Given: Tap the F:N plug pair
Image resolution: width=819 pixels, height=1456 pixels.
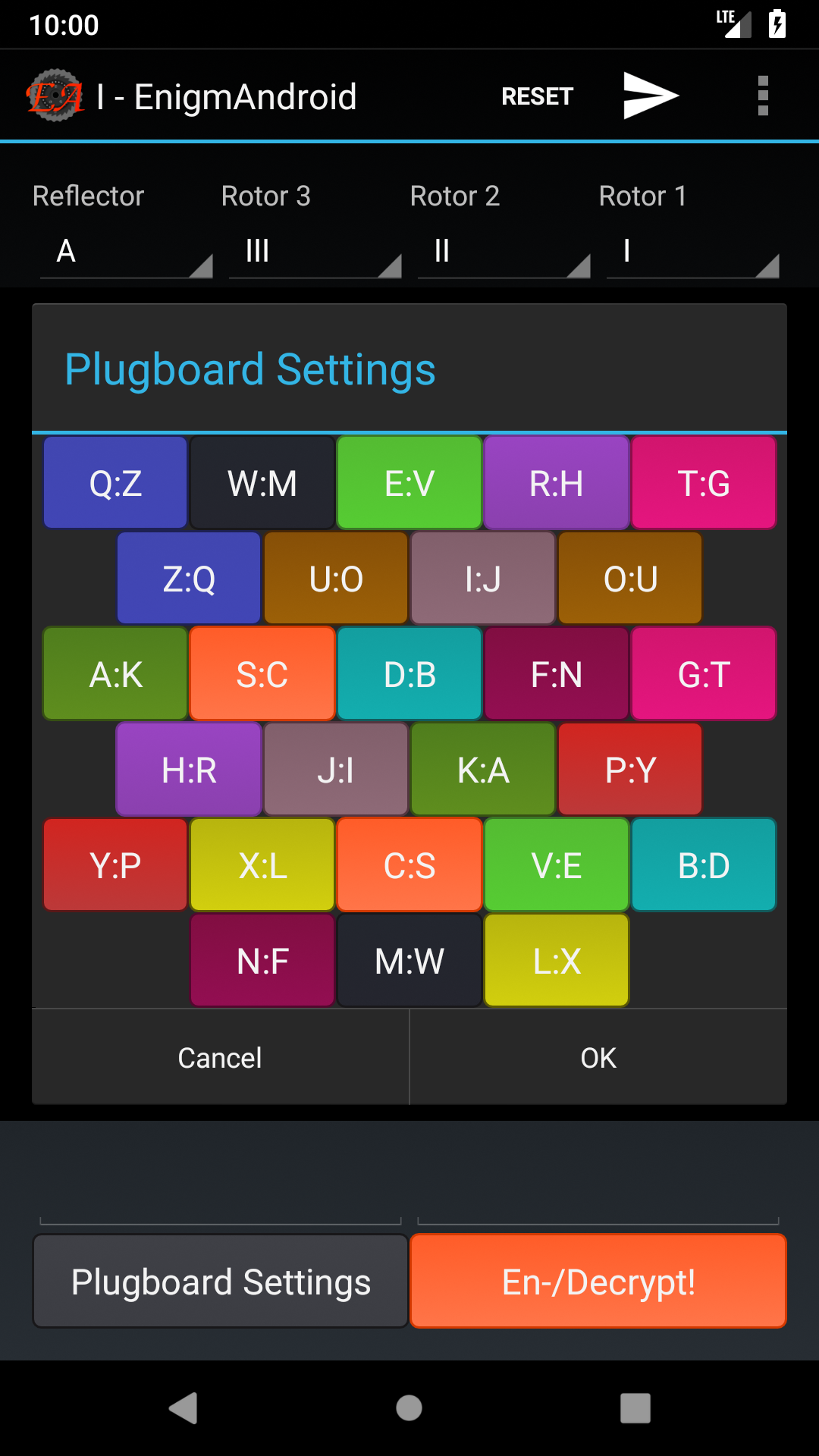Looking at the screenshot, I should tap(557, 674).
